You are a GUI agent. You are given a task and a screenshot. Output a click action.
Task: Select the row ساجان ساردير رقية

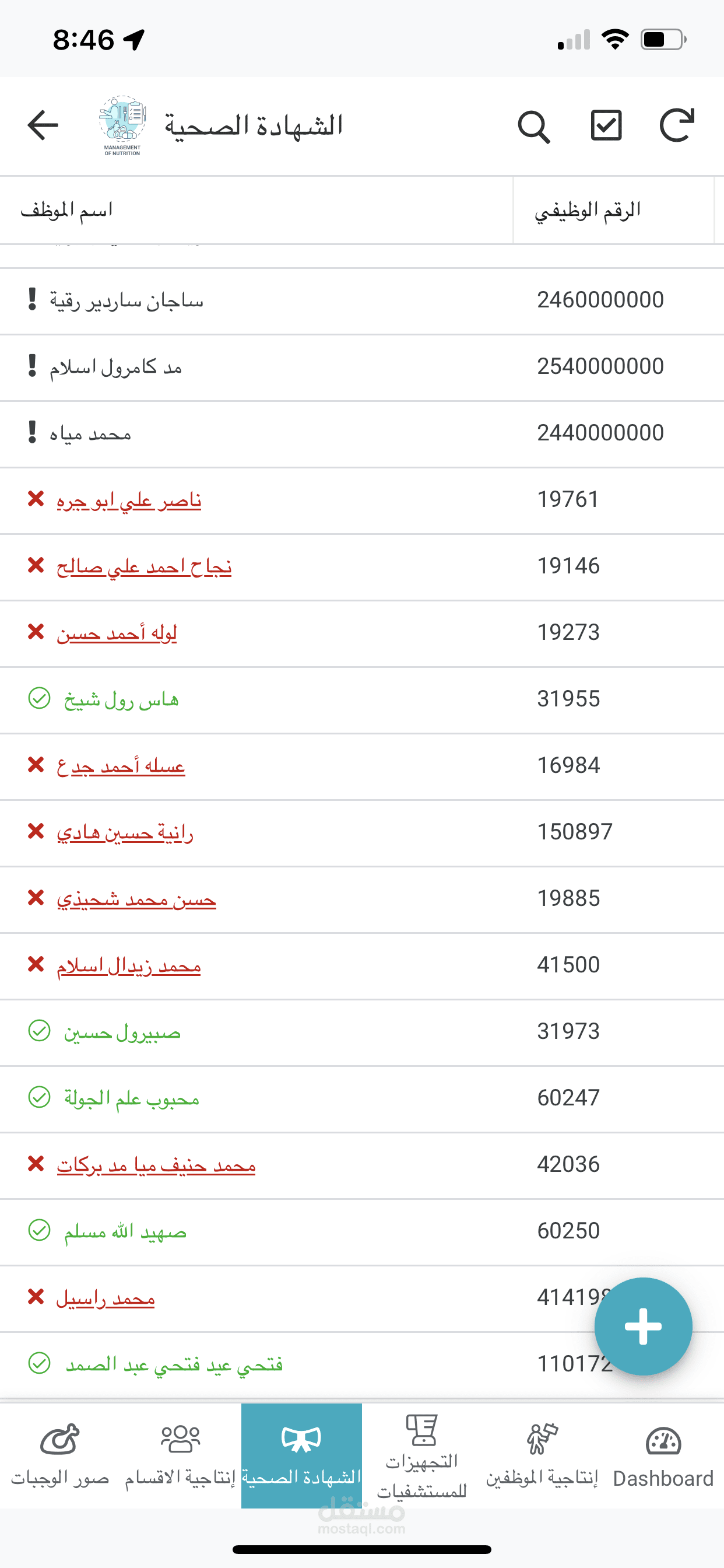click(126, 300)
